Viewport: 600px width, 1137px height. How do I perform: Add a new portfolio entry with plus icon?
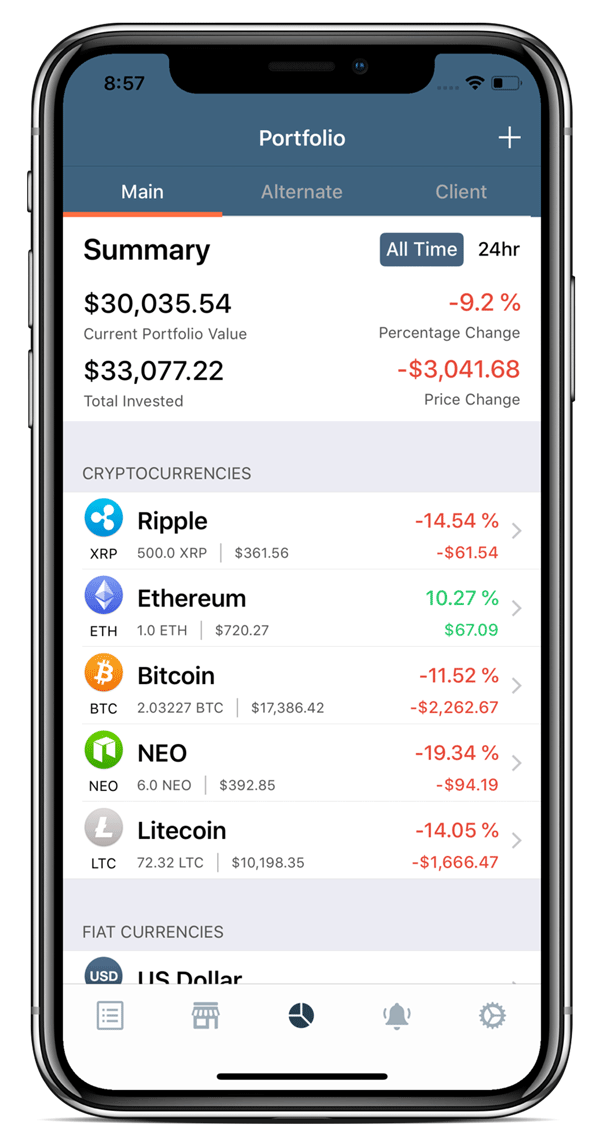tap(509, 138)
